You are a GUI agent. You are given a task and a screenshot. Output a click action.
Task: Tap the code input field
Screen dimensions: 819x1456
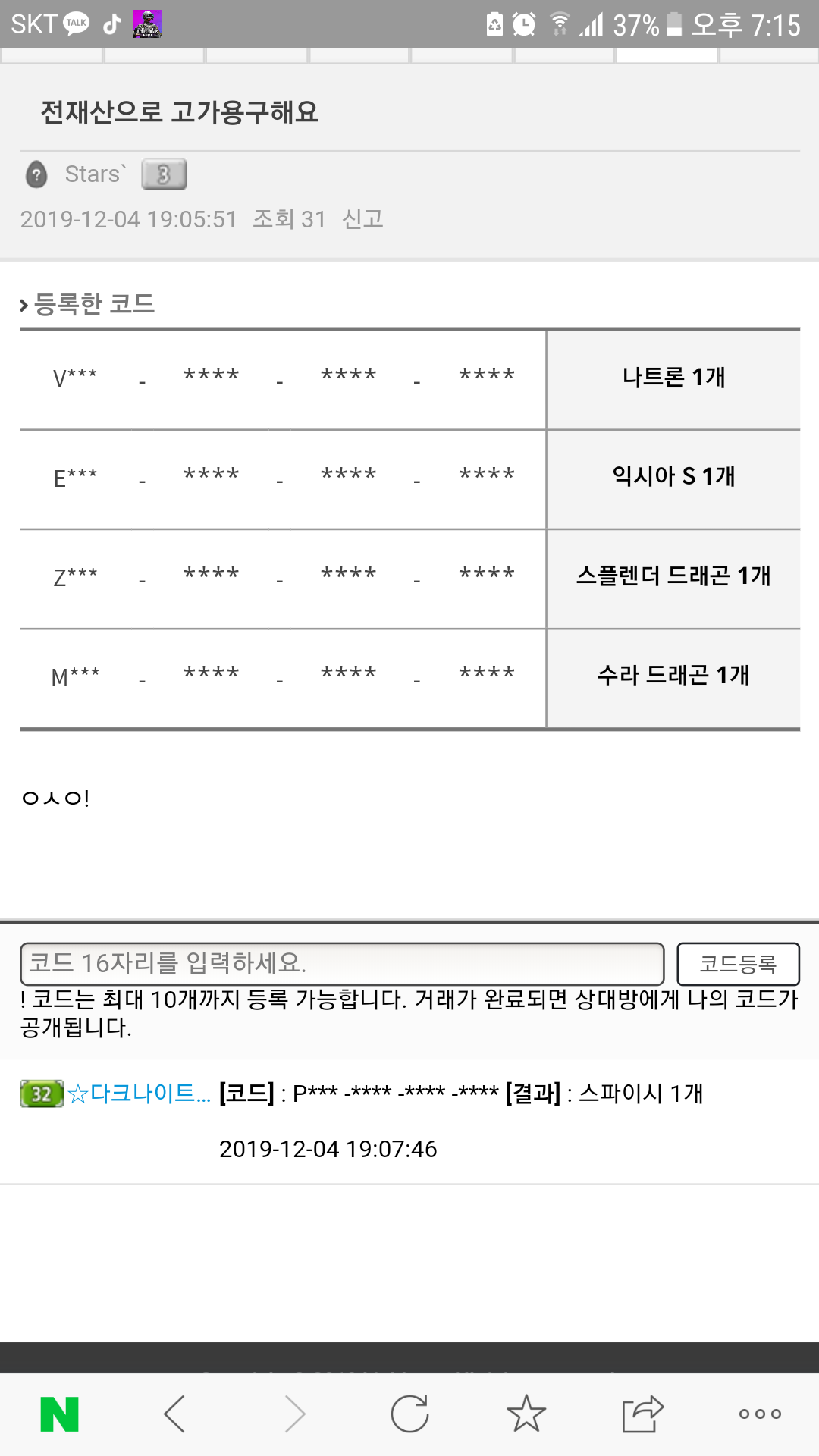click(x=342, y=964)
